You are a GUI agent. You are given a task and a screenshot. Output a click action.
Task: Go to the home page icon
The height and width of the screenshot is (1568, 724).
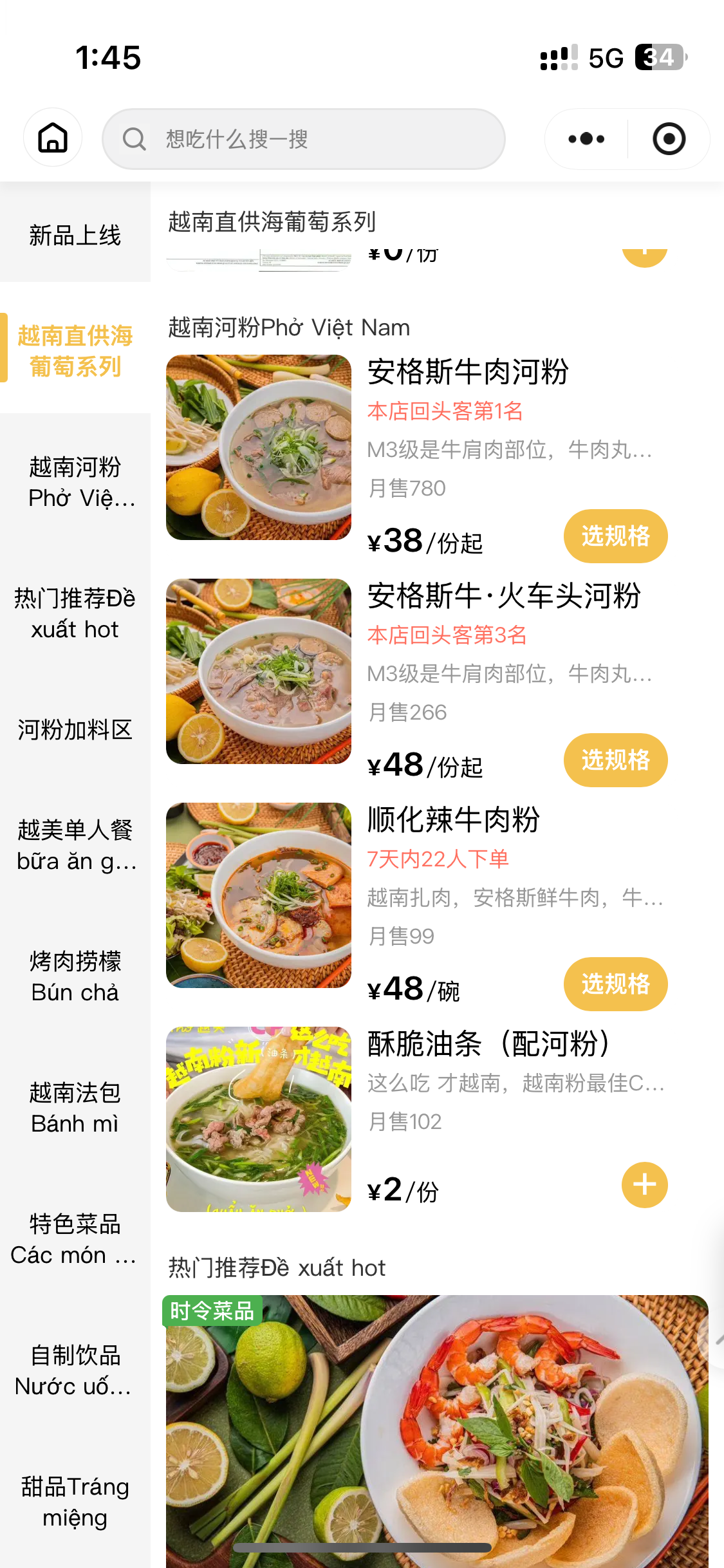[53, 138]
